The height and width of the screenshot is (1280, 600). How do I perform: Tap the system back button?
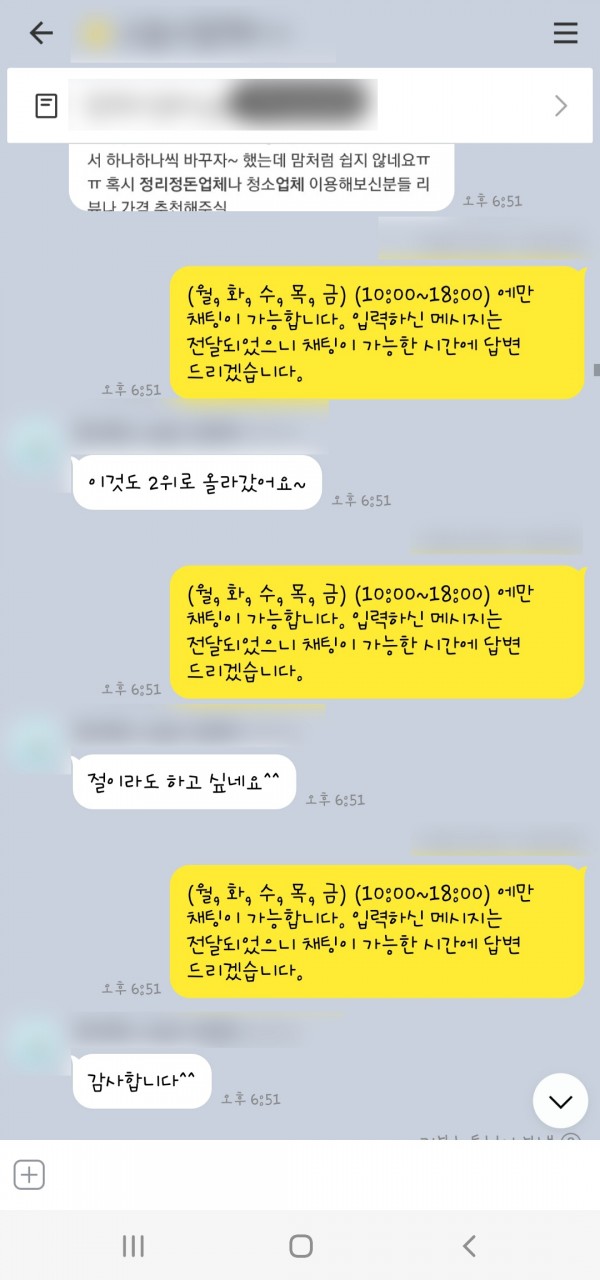click(468, 1245)
